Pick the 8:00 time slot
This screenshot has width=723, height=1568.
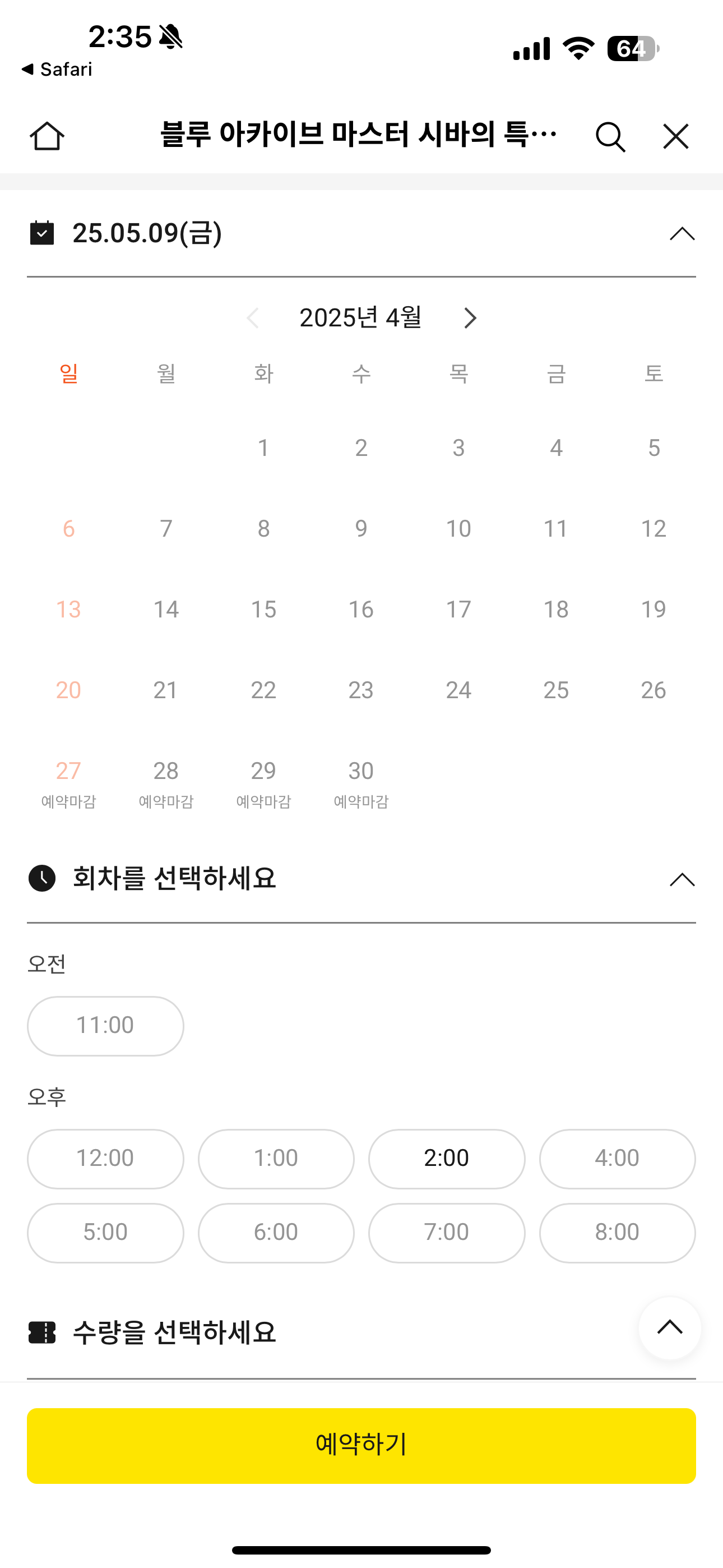(x=617, y=1233)
